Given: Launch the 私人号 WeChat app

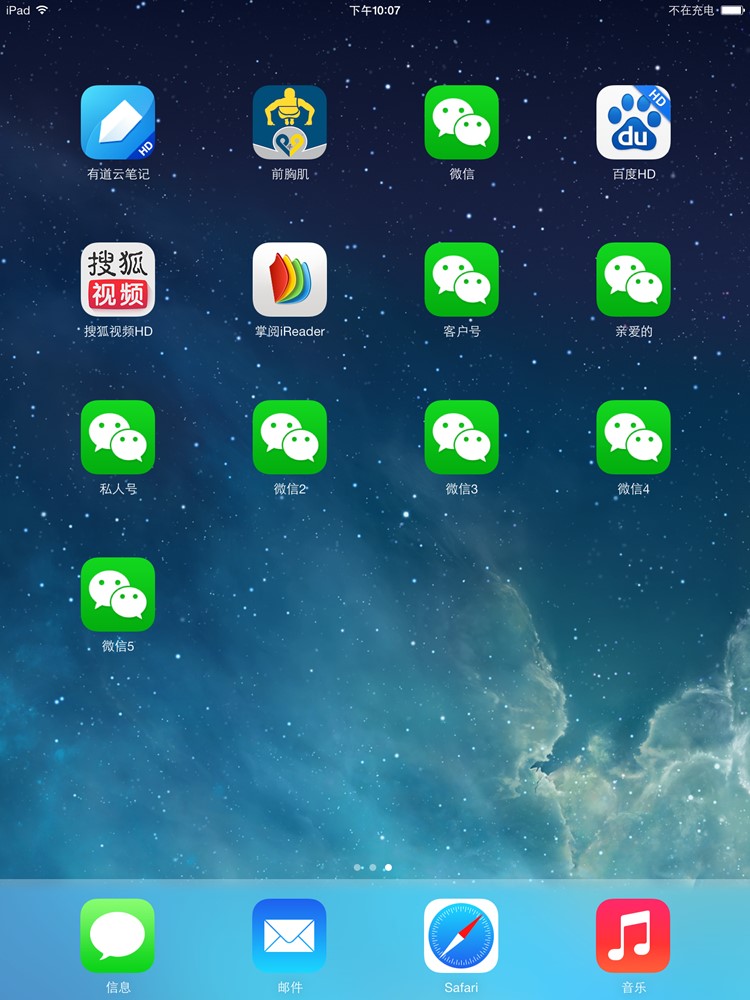Looking at the screenshot, I should tap(118, 437).
